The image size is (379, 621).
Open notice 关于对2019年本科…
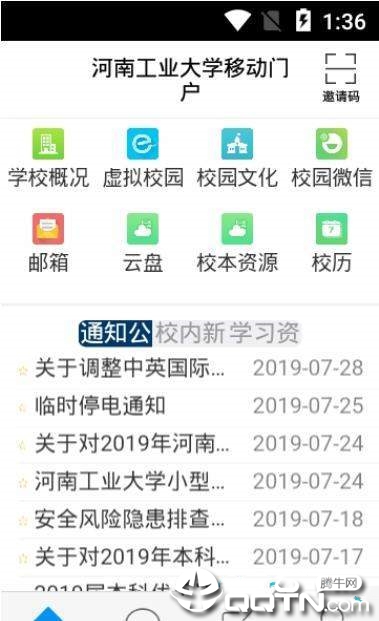(x=190, y=557)
